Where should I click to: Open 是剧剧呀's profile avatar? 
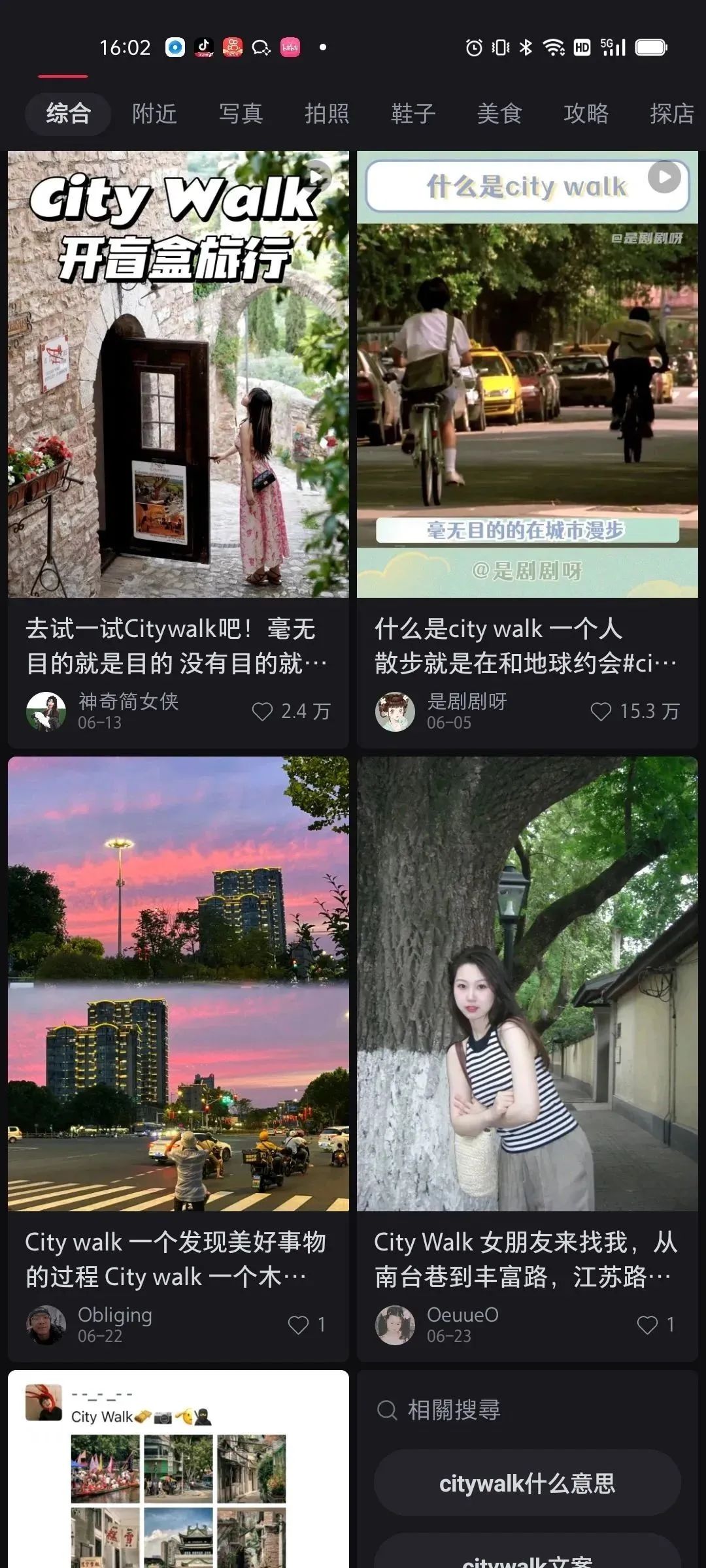[x=395, y=711]
